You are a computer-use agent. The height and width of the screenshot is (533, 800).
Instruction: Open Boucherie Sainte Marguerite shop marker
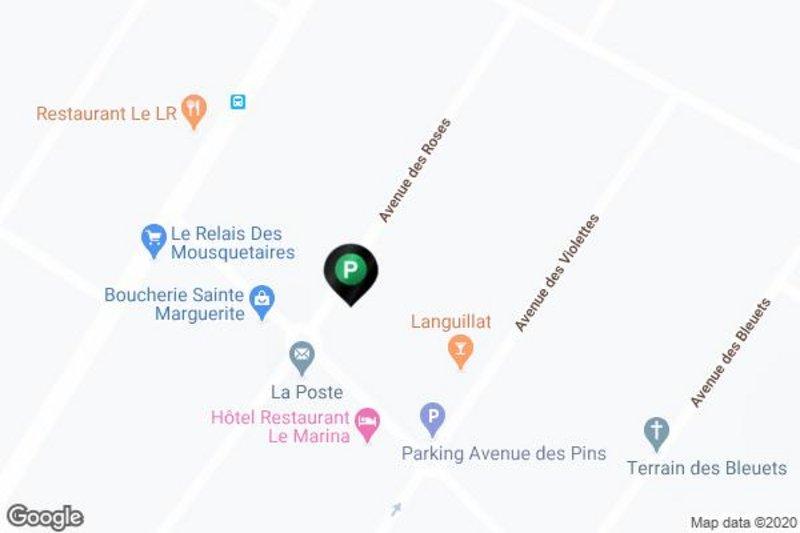[262, 301]
